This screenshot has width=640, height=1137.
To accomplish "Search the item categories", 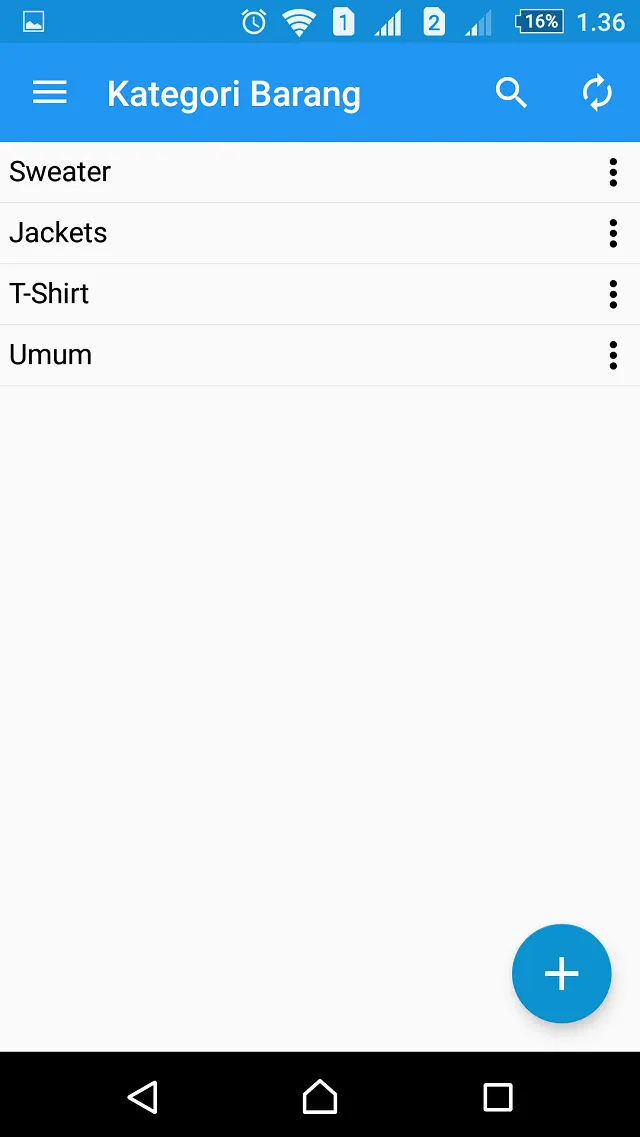I will [x=511, y=94].
